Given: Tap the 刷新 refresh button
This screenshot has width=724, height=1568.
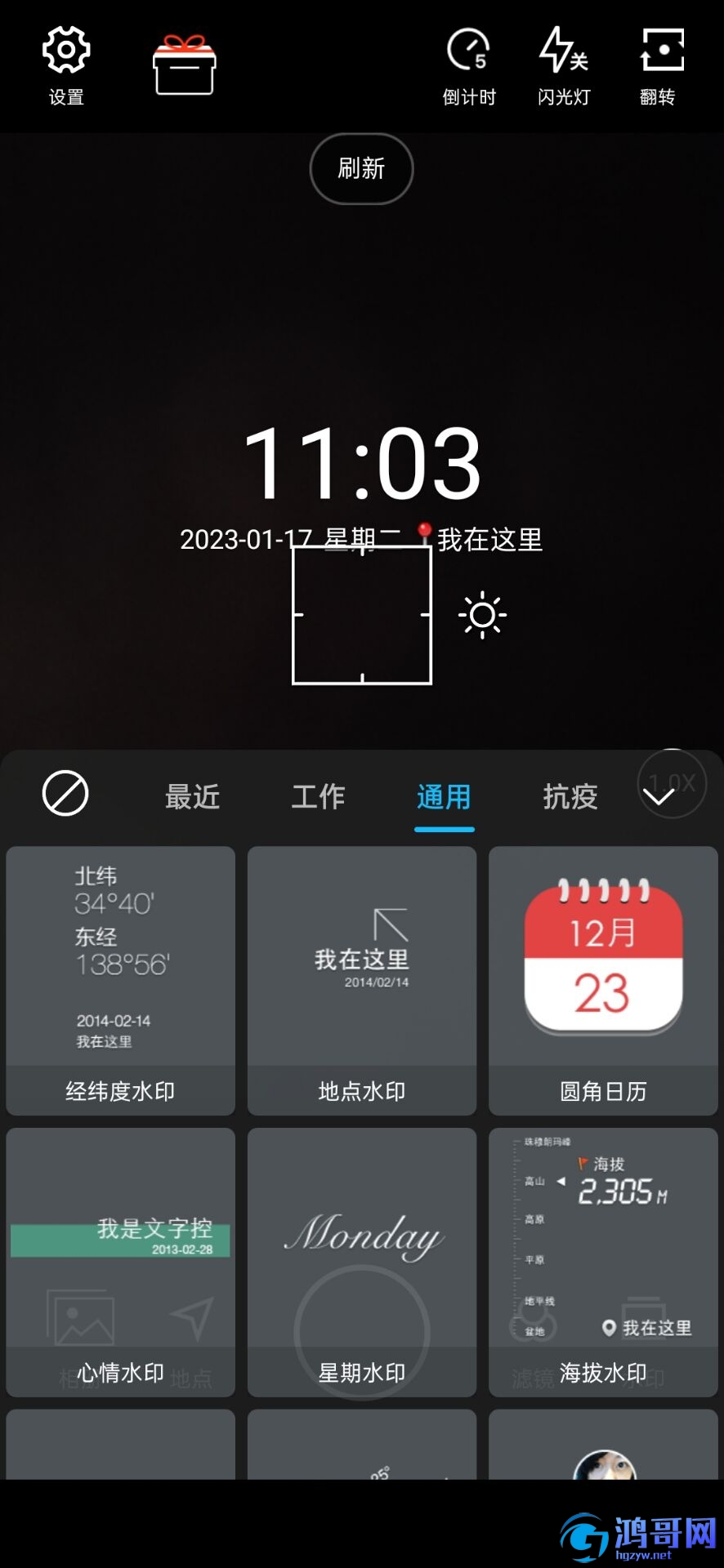Looking at the screenshot, I should (361, 169).
